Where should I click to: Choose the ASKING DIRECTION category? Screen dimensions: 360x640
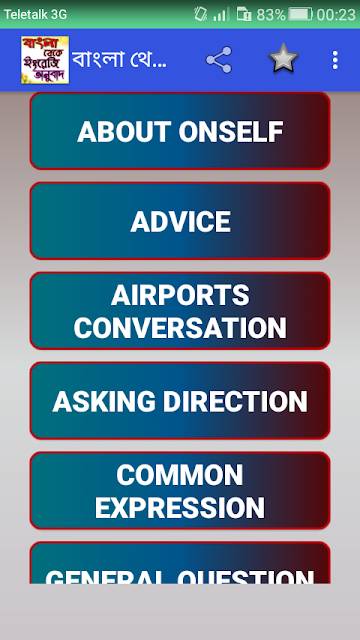180,400
